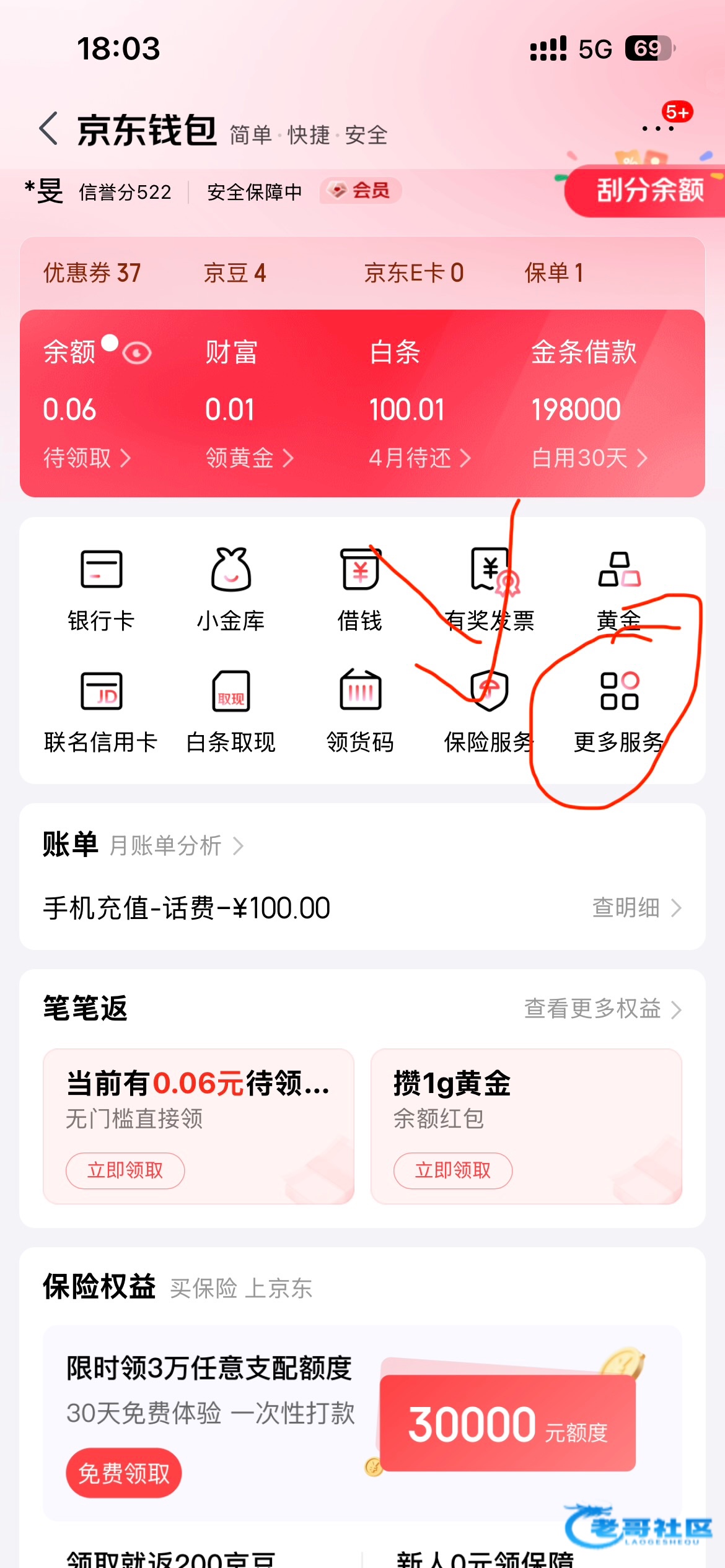The image size is (725, 1568).
Task: Tap 免费领取 for 3万额度
Action: [x=124, y=1473]
